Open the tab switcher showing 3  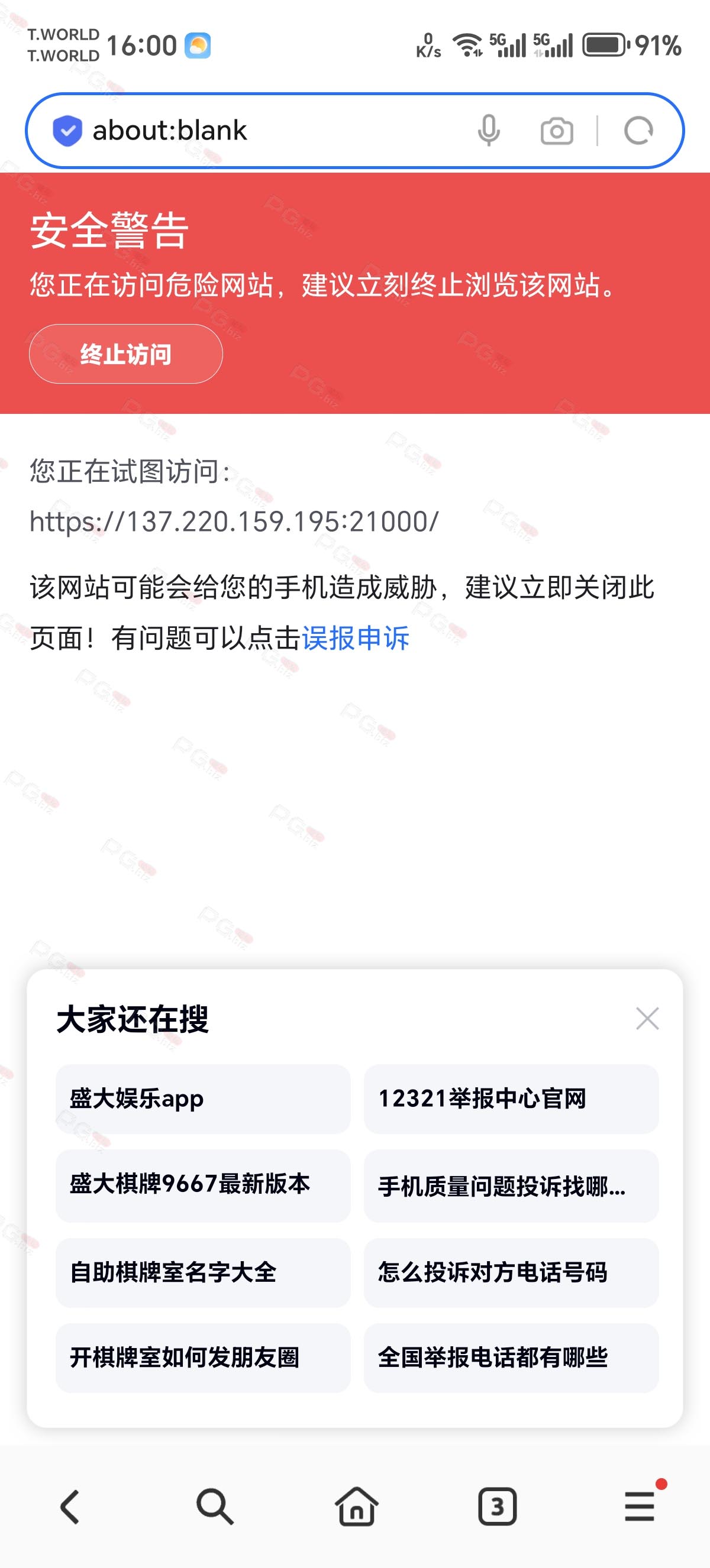(498, 1507)
